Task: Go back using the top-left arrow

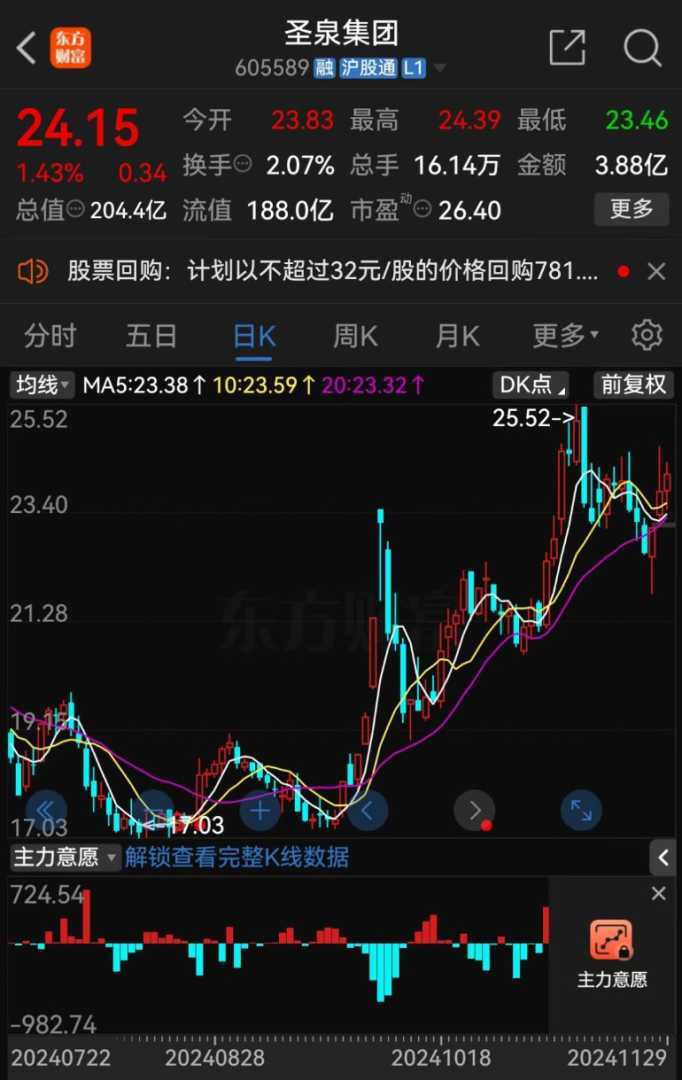Action: tap(27, 47)
